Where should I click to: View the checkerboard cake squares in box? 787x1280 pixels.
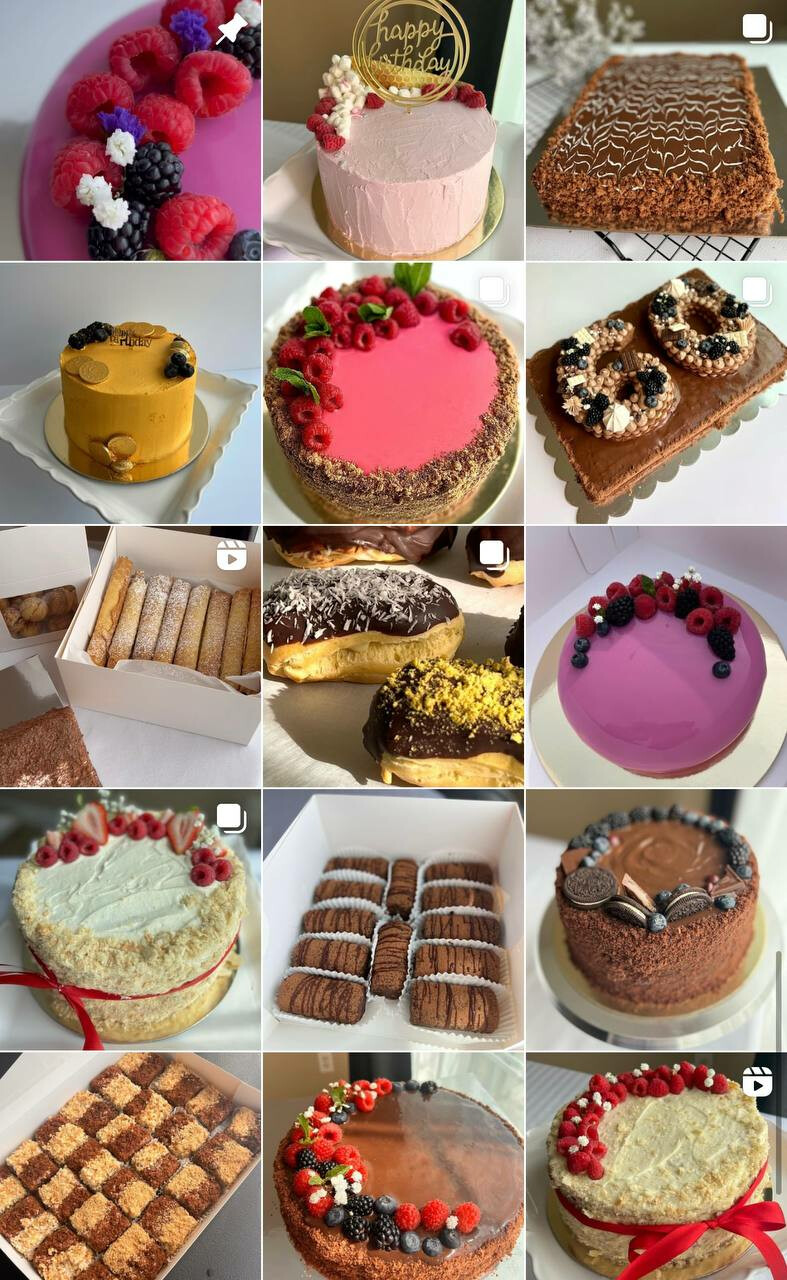[x=130, y=1166]
